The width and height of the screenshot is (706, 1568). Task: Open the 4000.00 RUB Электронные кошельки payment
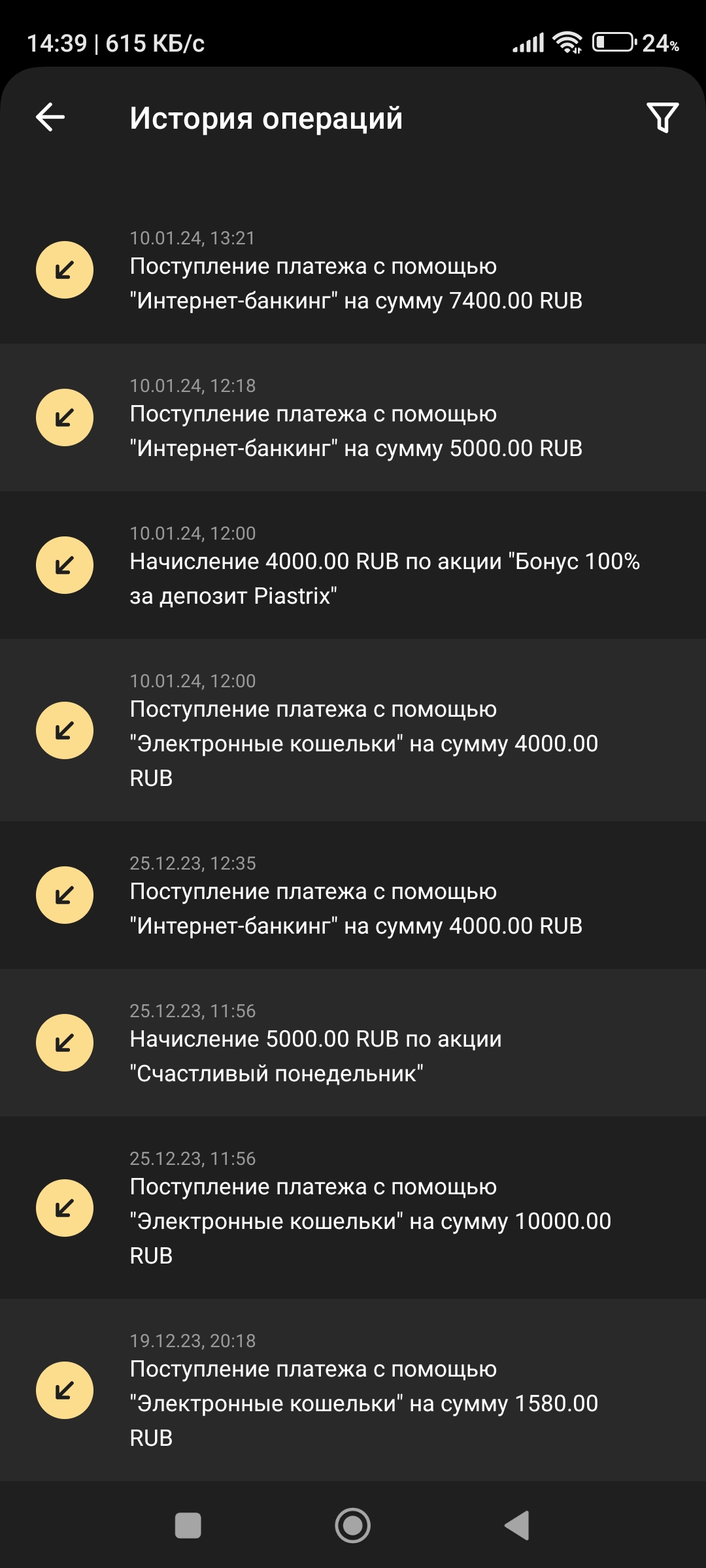353,730
